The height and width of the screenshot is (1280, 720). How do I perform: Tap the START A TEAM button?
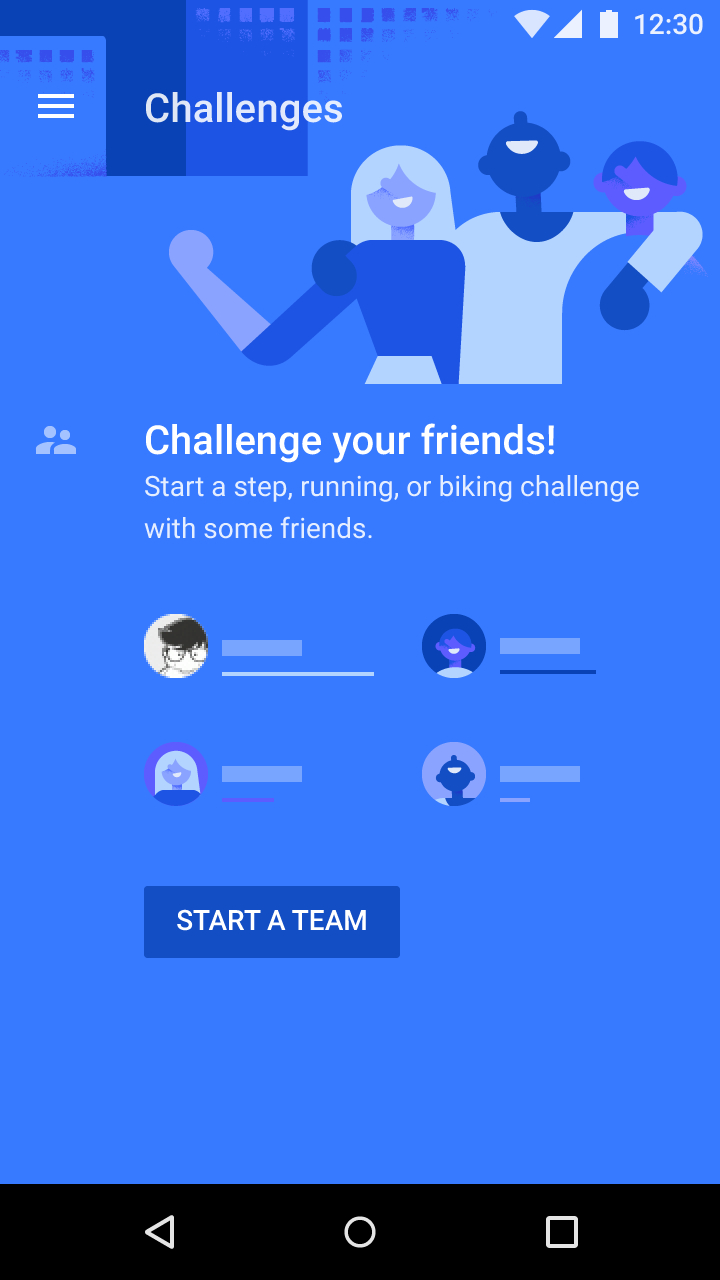[x=272, y=921]
